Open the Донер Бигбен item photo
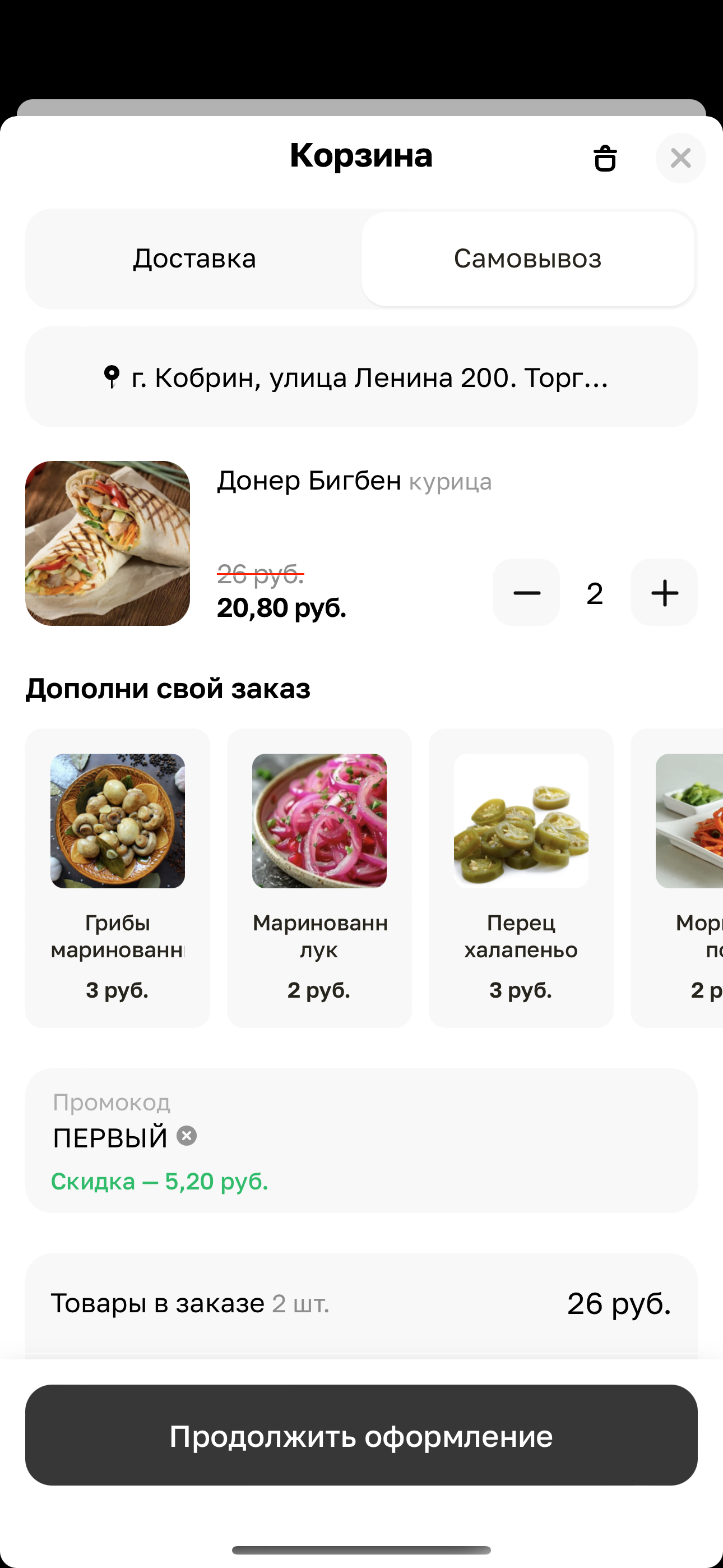The image size is (723, 1568). (x=108, y=543)
